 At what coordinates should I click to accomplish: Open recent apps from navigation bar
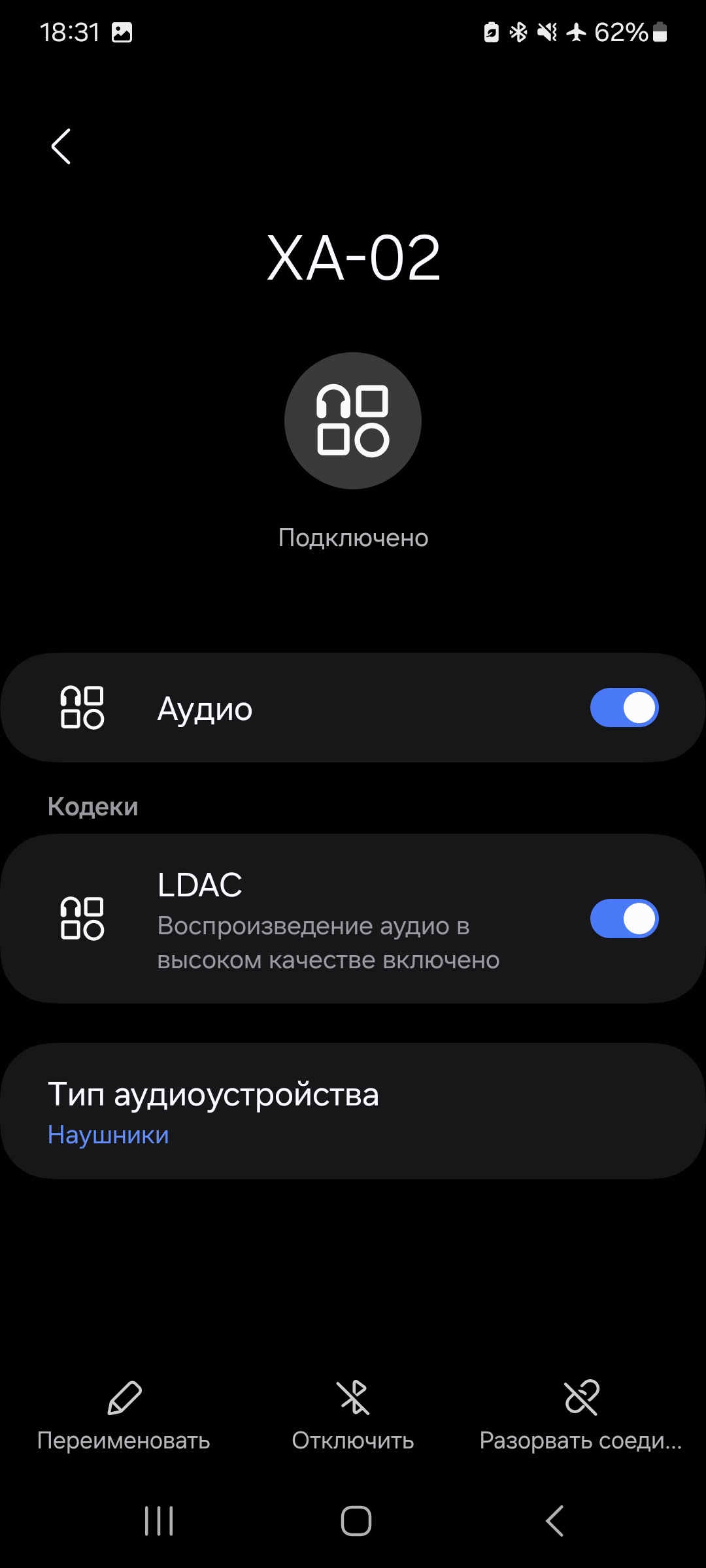click(x=159, y=1520)
